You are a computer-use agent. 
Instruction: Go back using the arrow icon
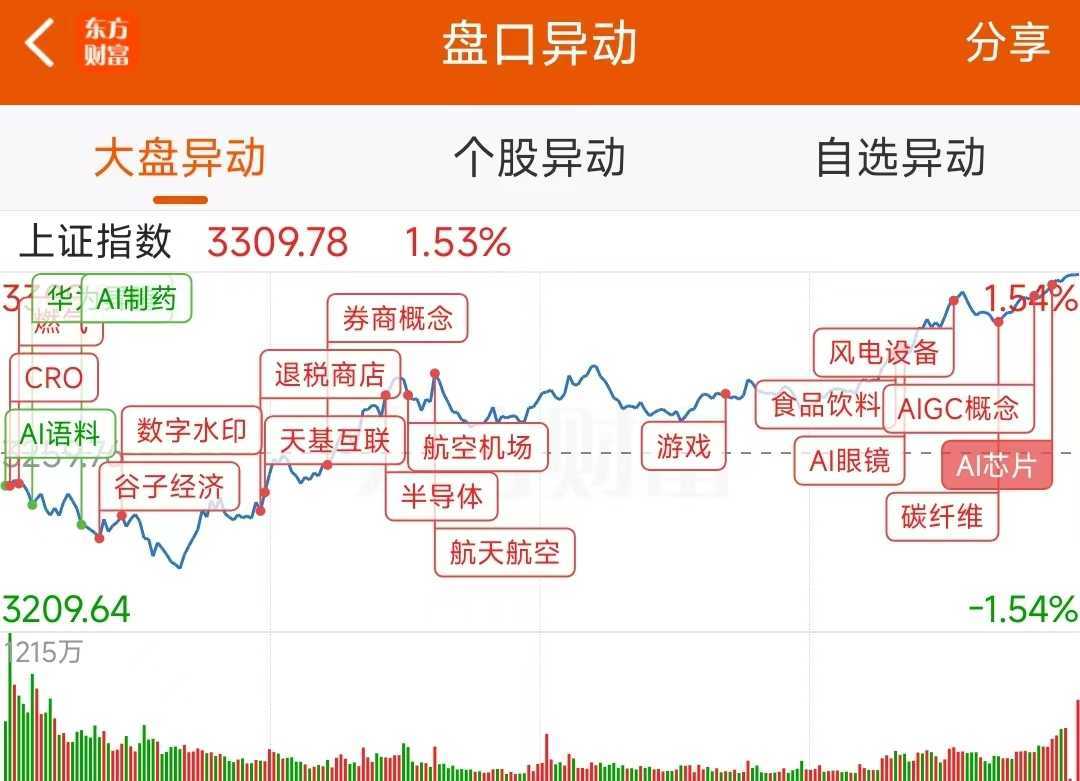coord(40,44)
